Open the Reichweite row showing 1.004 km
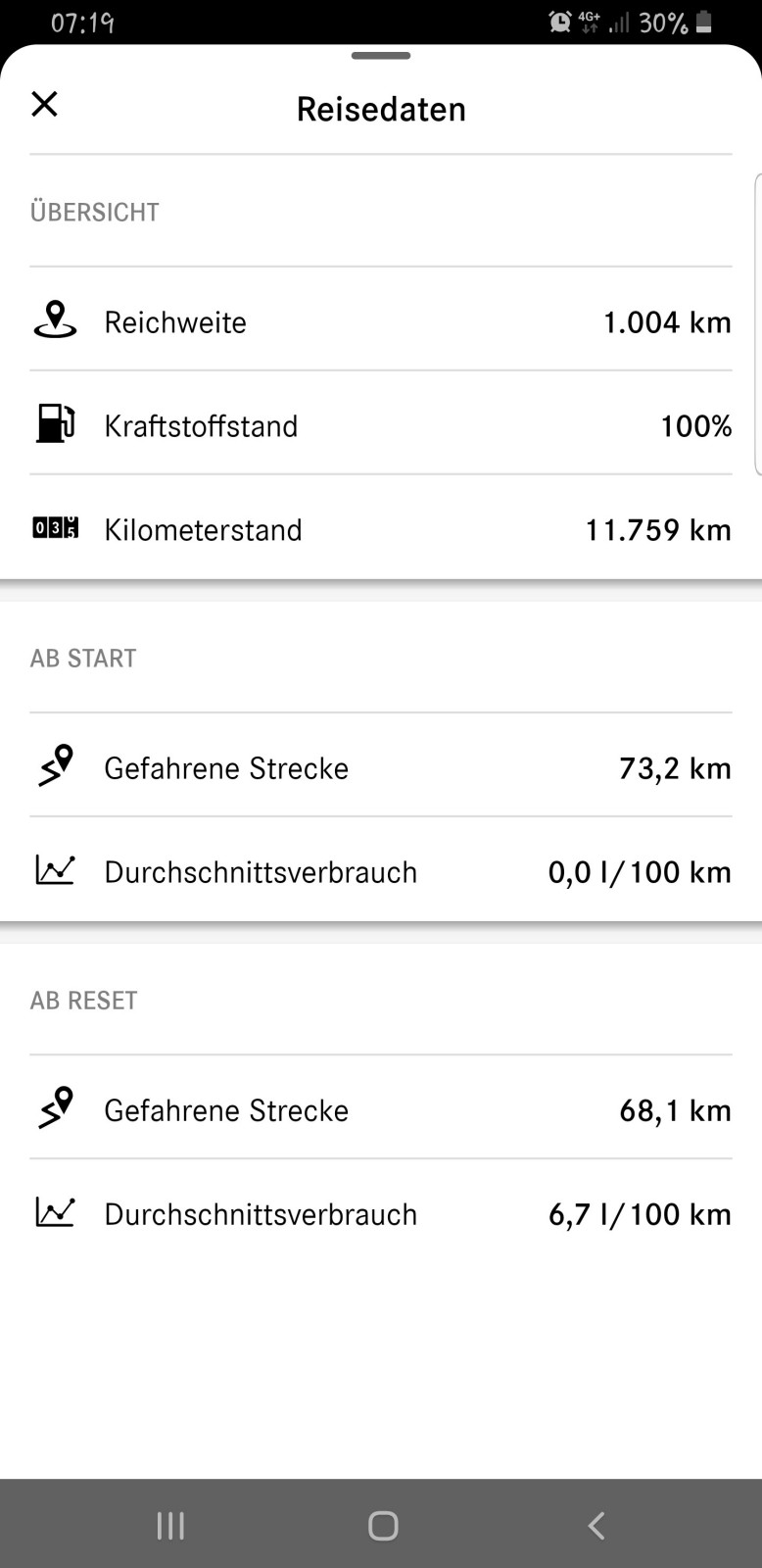The image size is (762, 1568). [x=381, y=321]
